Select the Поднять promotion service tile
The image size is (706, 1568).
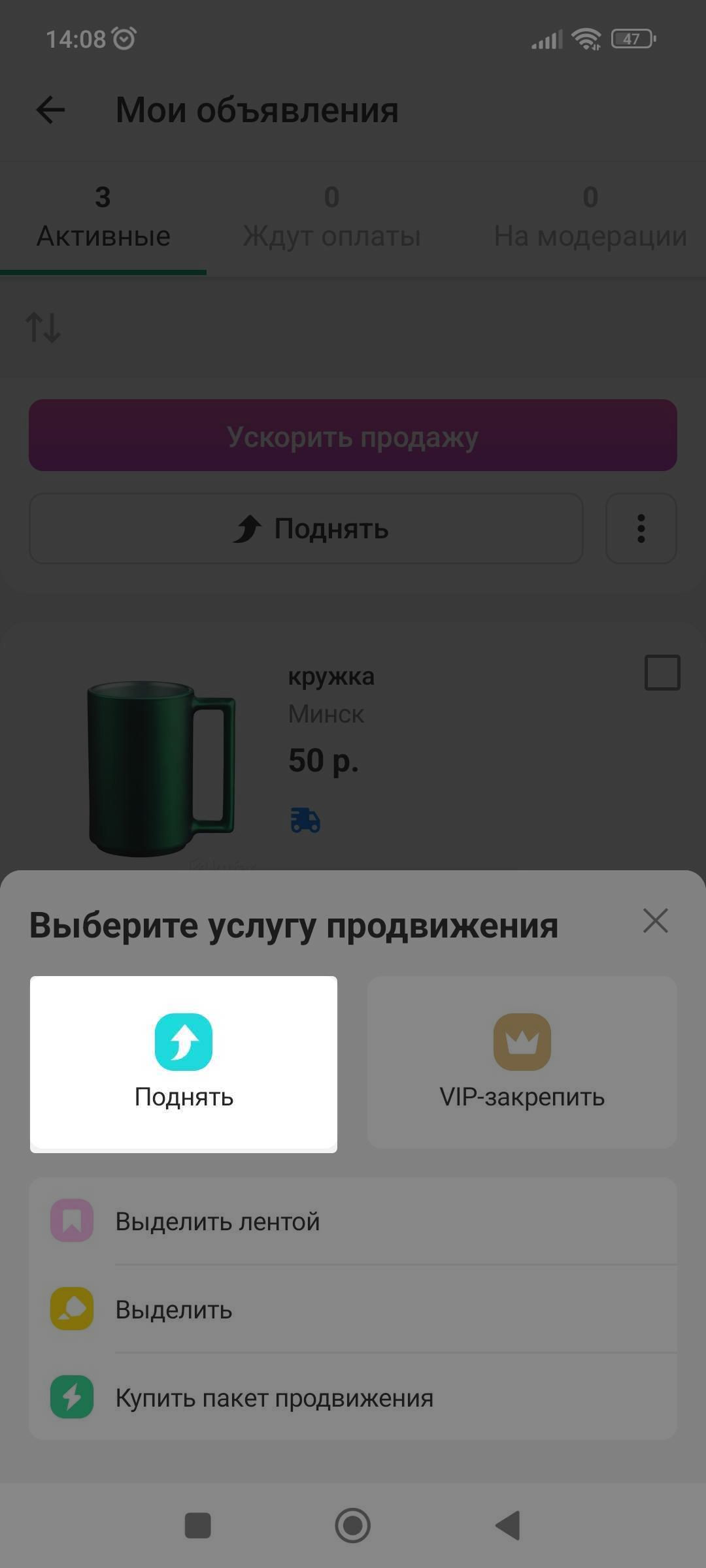[184, 1064]
